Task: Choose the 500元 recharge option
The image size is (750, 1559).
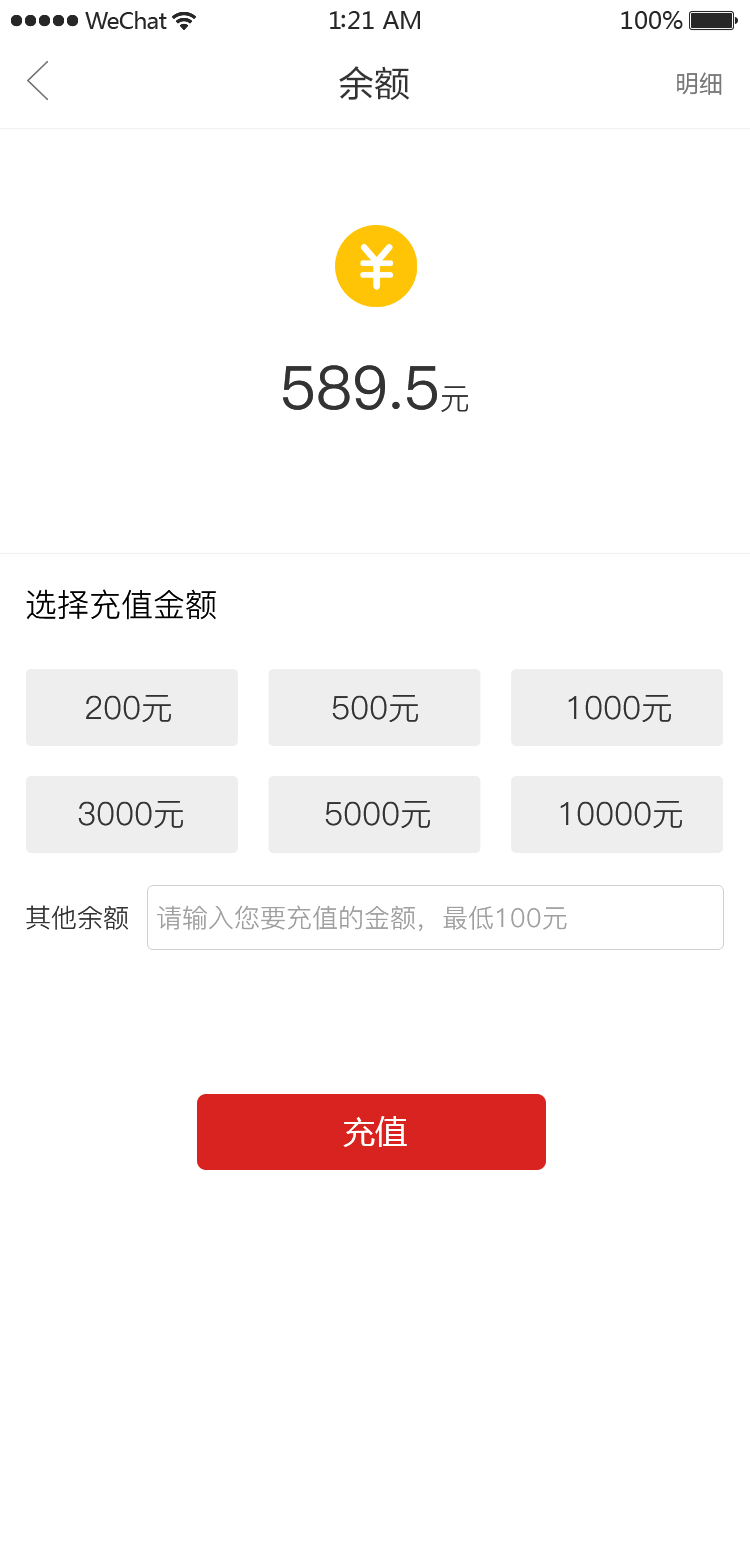Action: coord(374,708)
